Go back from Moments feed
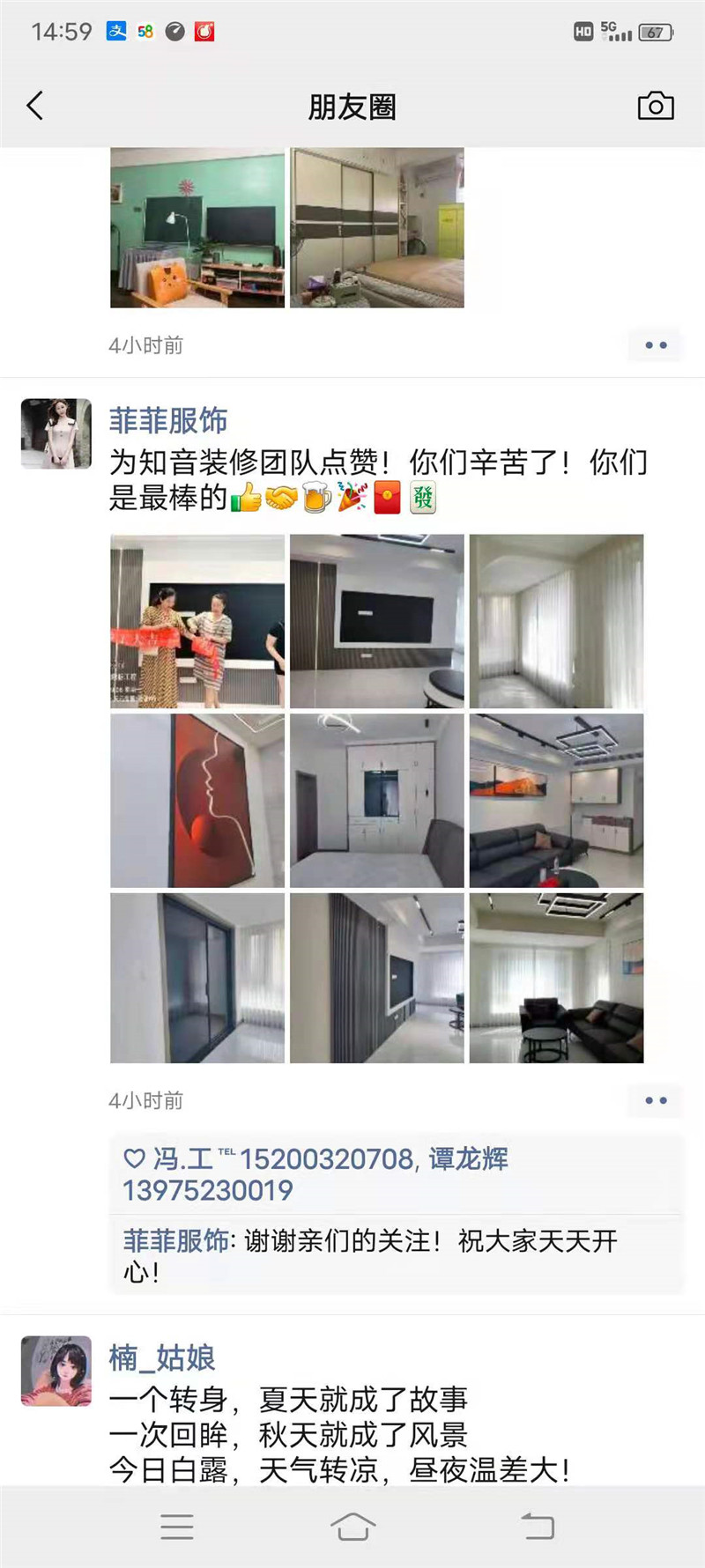The width and height of the screenshot is (705, 1568). [x=35, y=107]
